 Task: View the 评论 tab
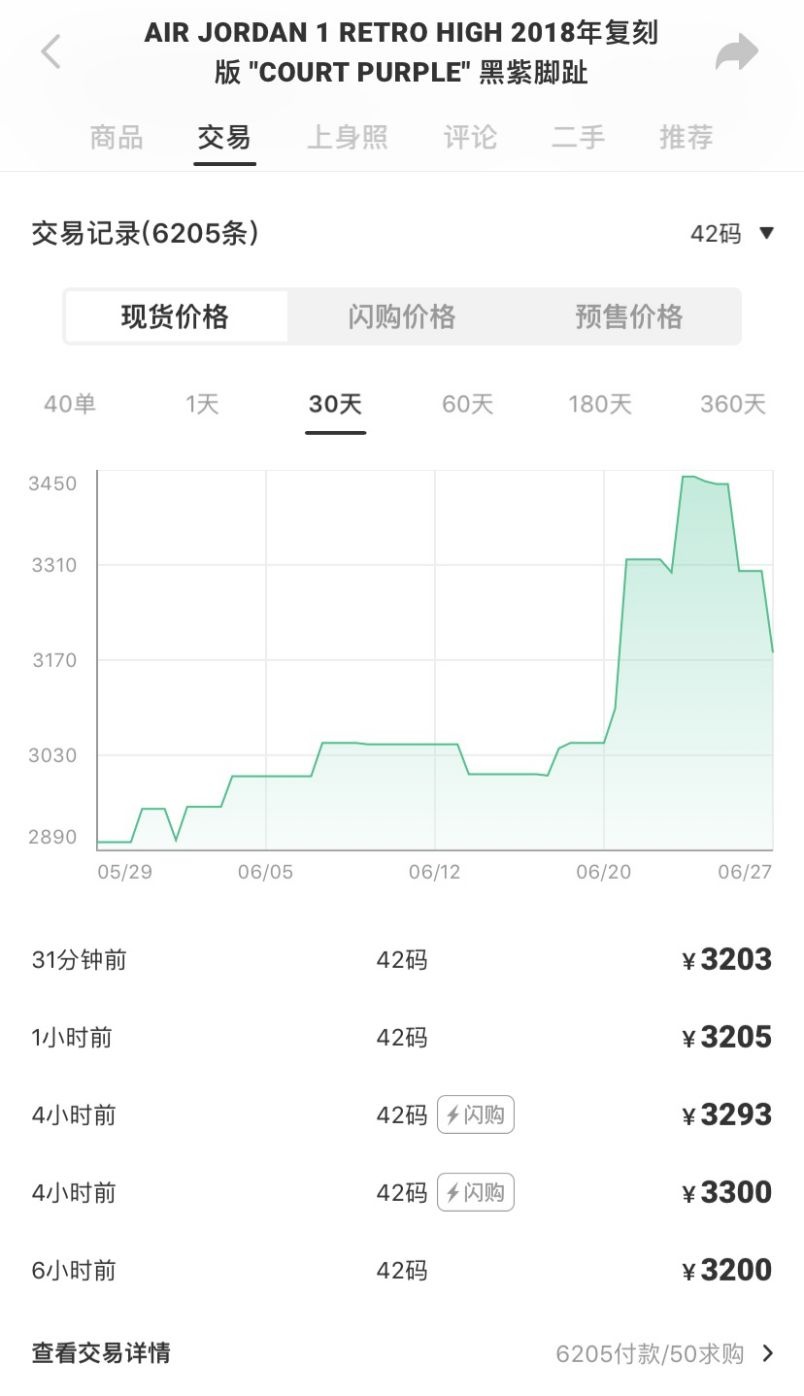[x=470, y=137]
